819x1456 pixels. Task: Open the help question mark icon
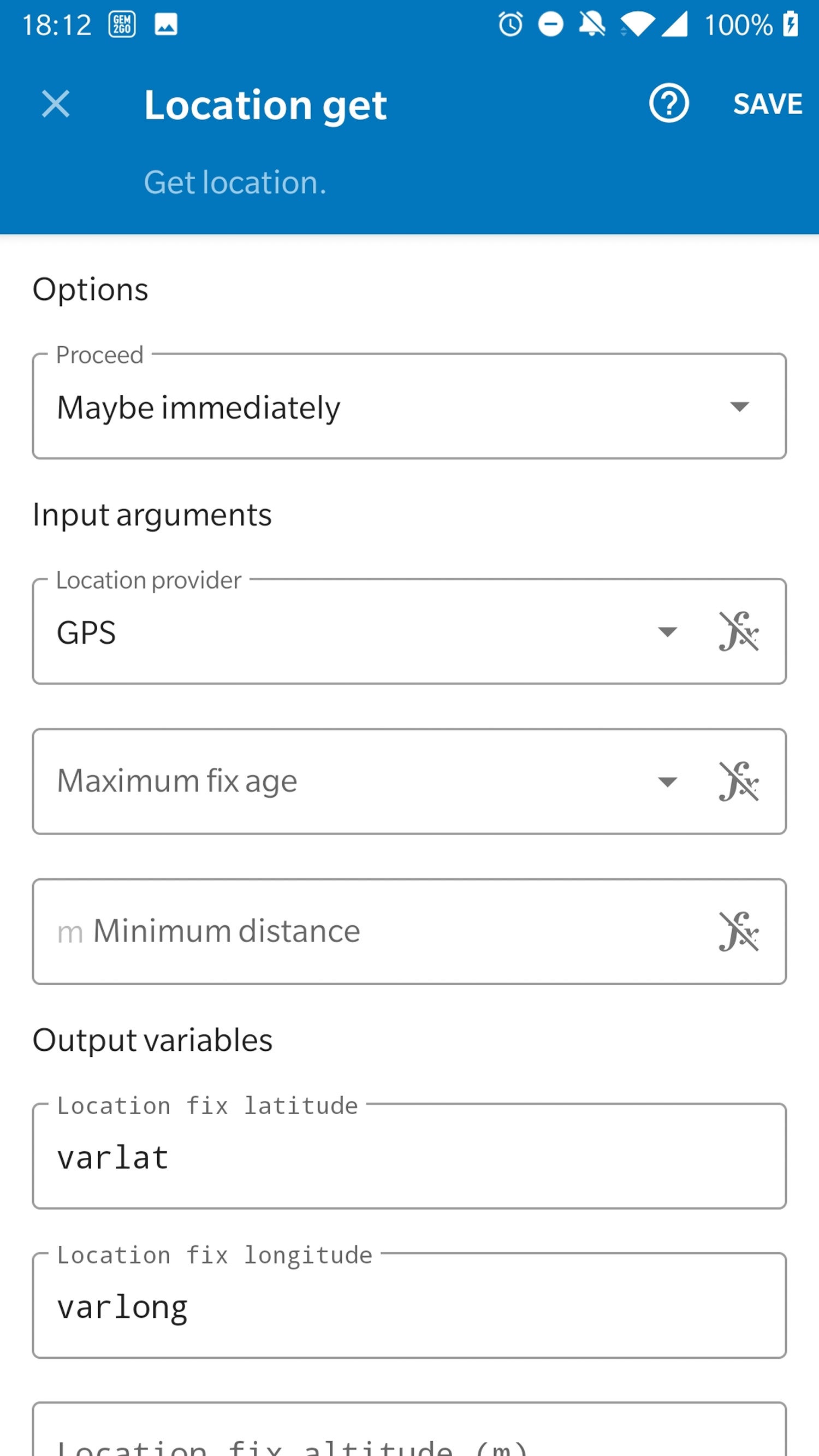tap(669, 103)
